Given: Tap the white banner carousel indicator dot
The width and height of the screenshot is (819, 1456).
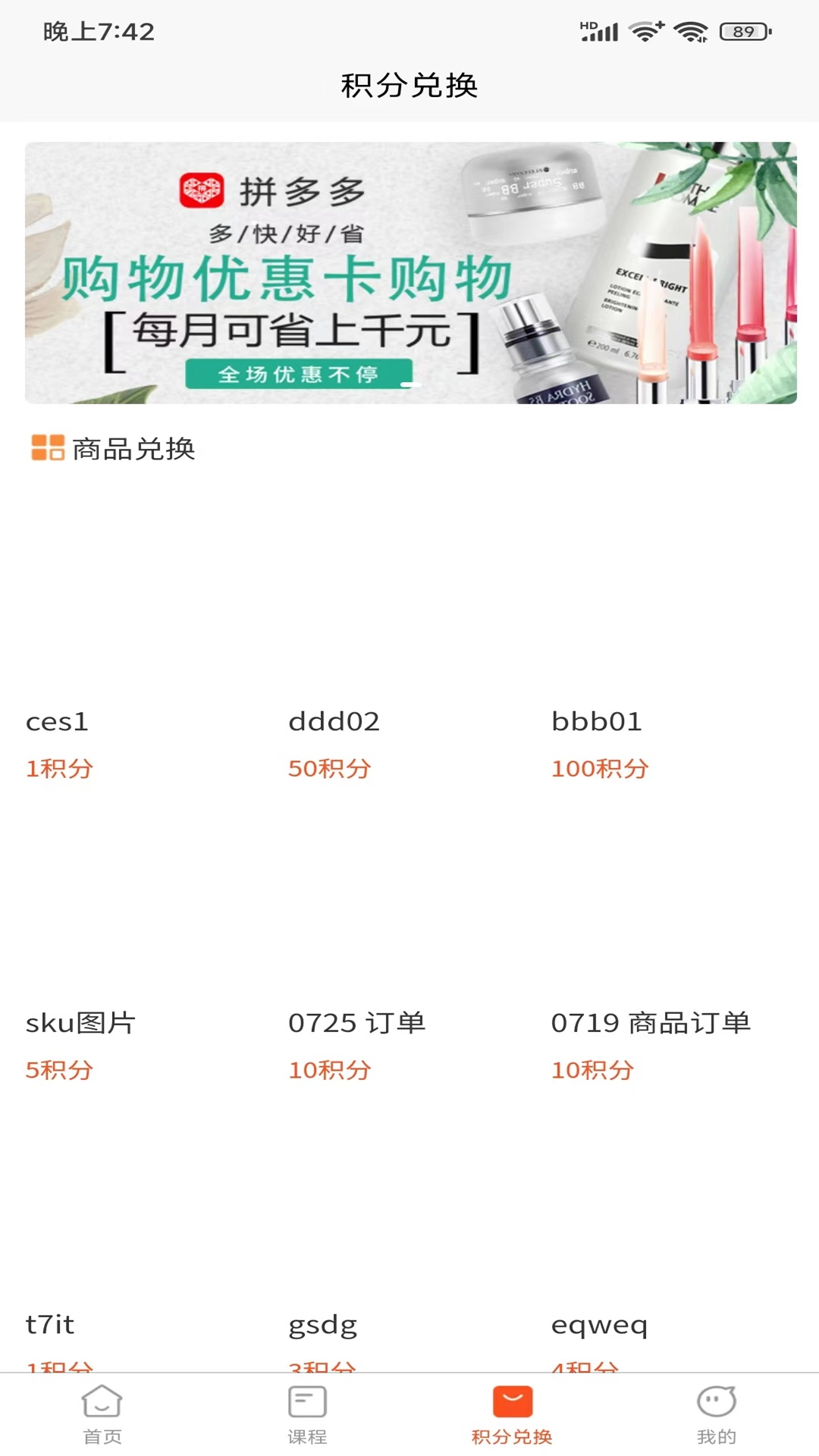Looking at the screenshot, I should 412,384.
